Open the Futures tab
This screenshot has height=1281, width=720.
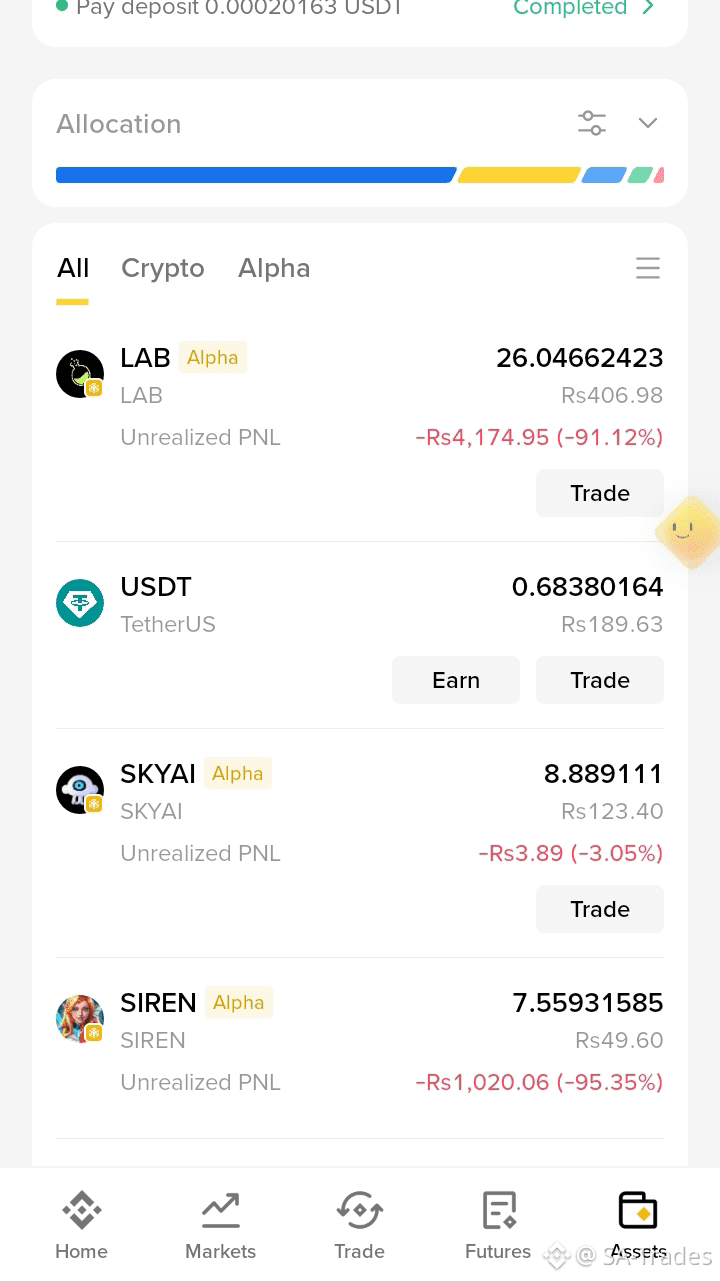pos(498,1225)
